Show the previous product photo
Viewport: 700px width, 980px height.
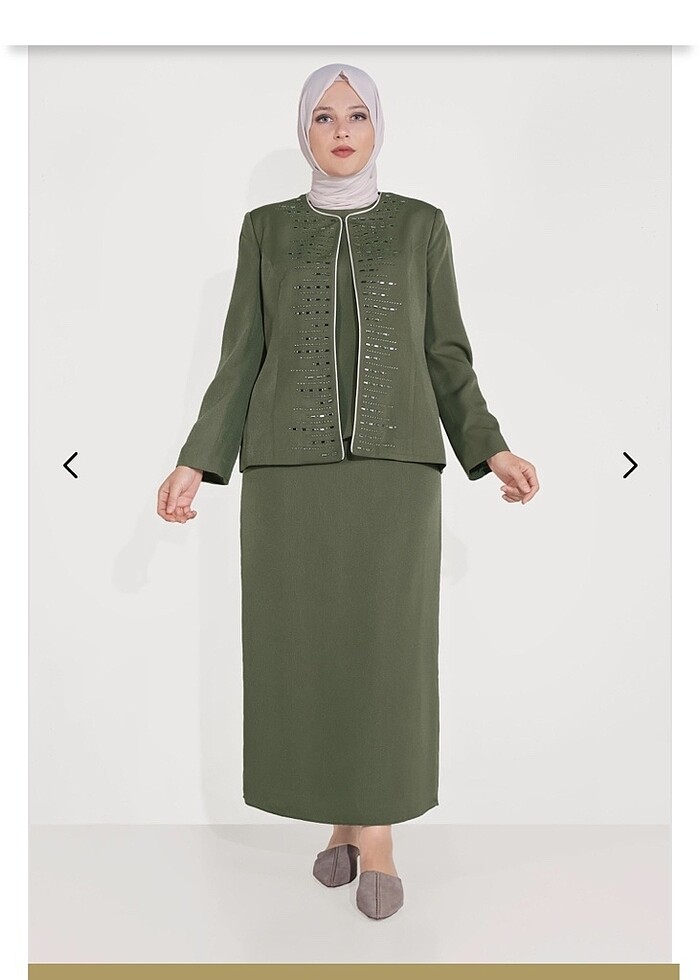pos(71,465)
